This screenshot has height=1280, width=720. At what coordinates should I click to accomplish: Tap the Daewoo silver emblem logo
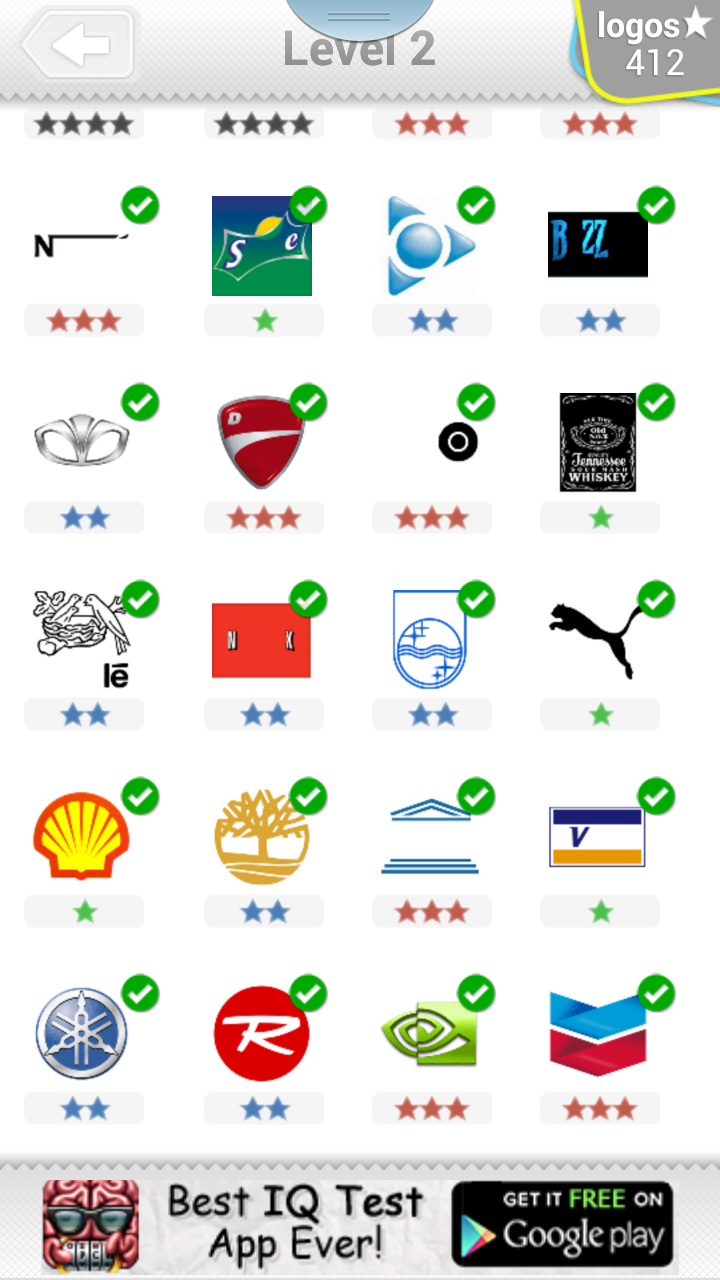[82, 442]
